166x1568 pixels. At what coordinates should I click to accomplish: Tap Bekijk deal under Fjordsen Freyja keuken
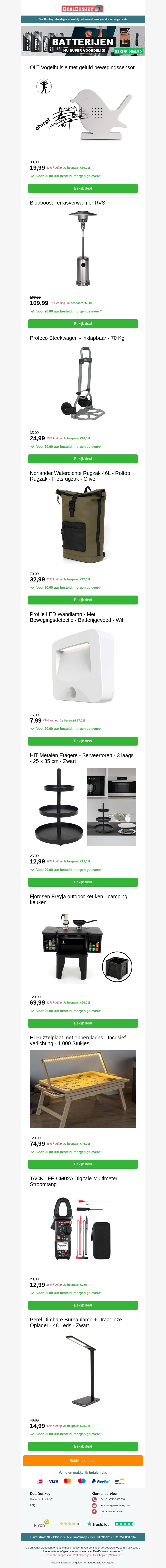[x=83, y=1023]
